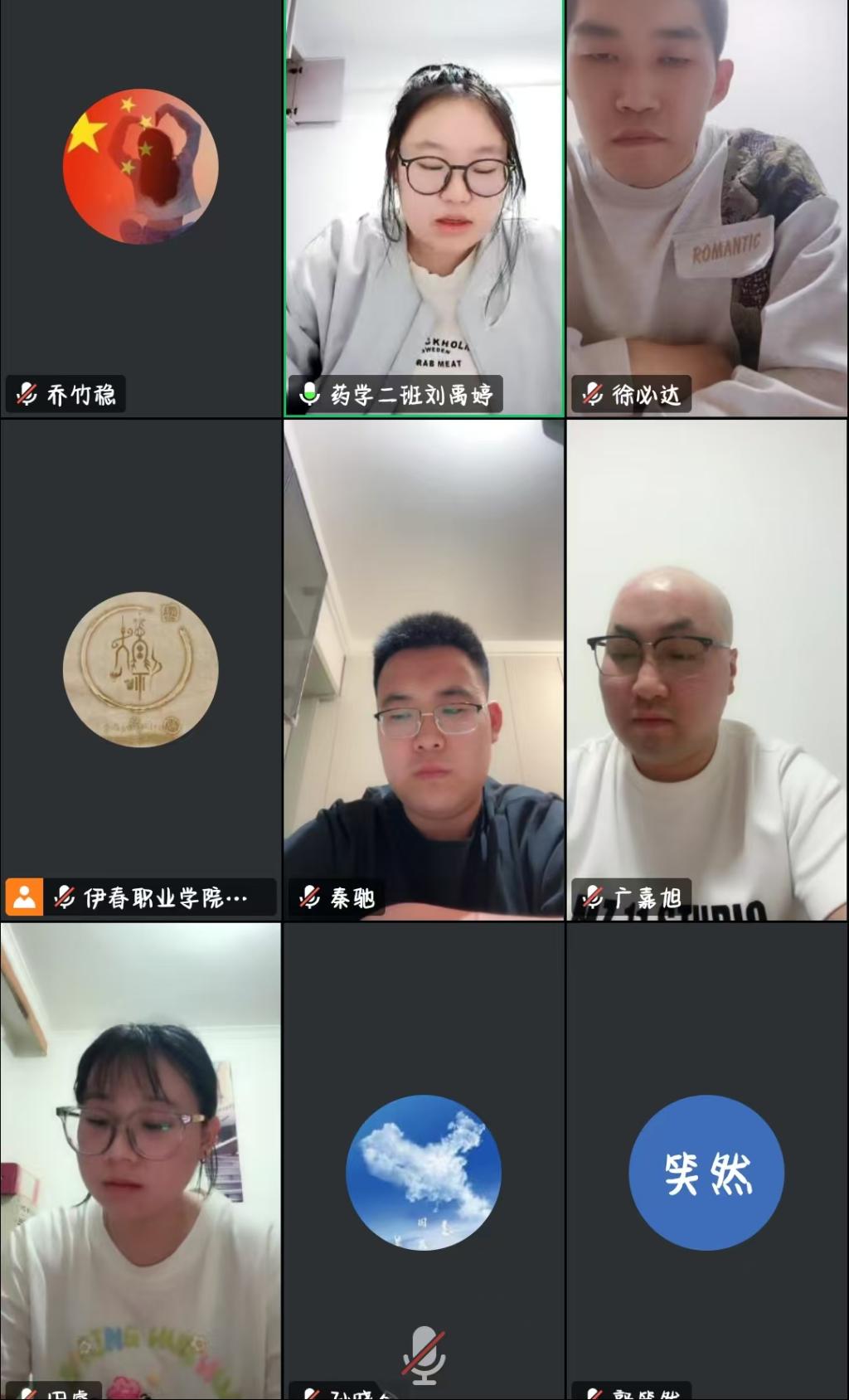
Task: Tap the floating muted microphone button
Action: [x=424, y=1354]
